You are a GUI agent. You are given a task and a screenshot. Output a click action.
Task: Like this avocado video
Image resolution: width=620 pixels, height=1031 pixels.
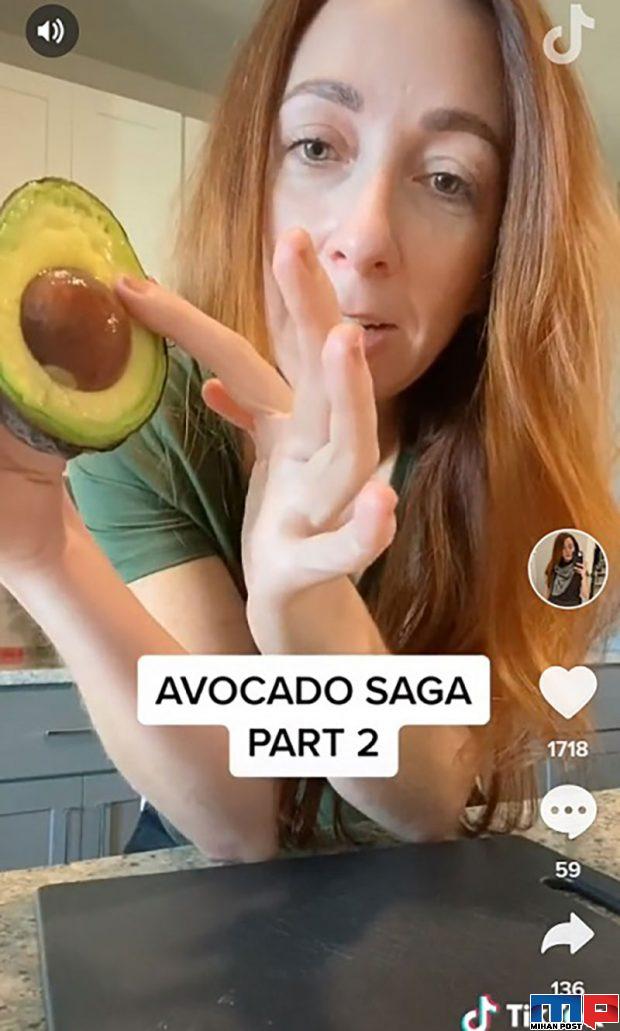567,692
